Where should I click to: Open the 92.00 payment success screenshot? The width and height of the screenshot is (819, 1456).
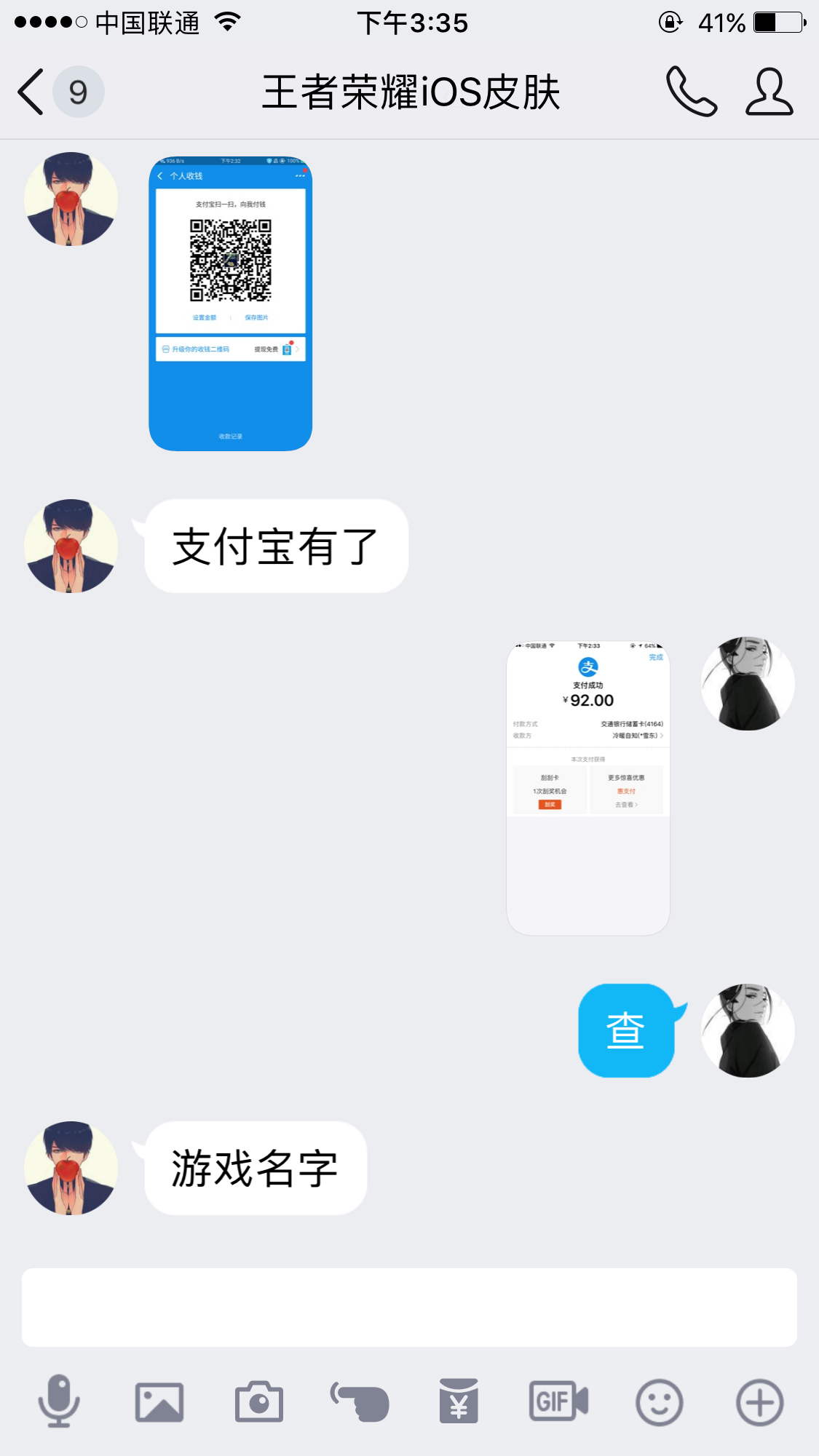(x=588, y=787)
